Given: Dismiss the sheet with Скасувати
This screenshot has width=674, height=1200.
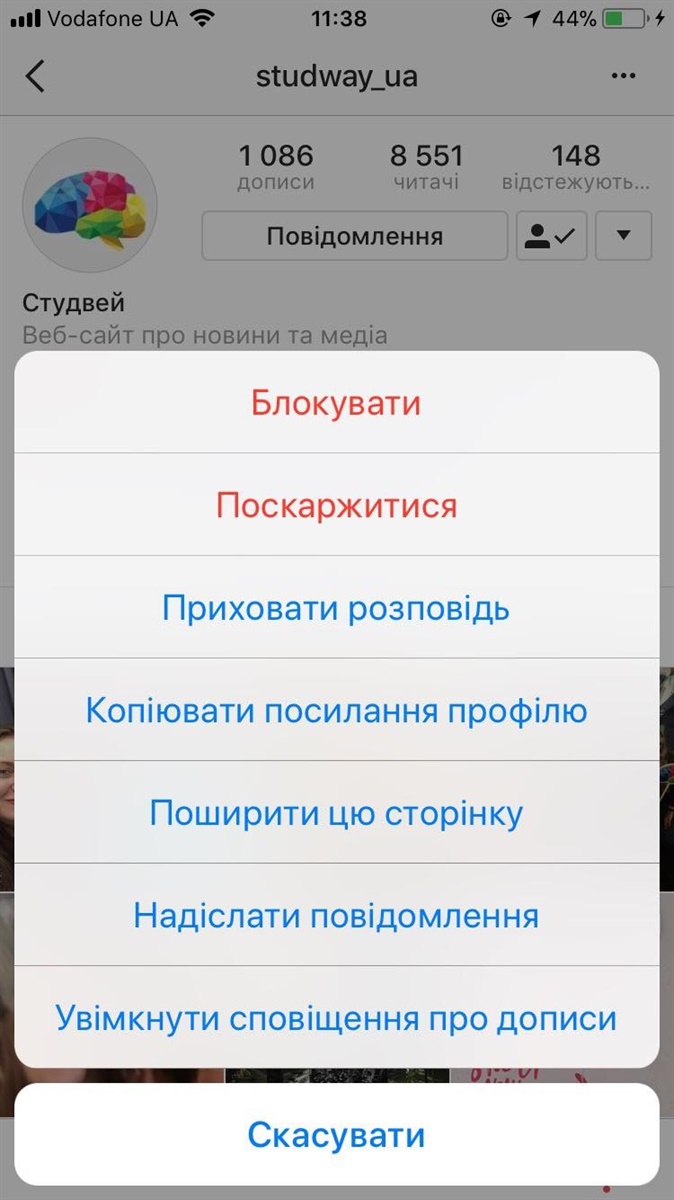Looking at the screenshot, I should coord(336,1135).
